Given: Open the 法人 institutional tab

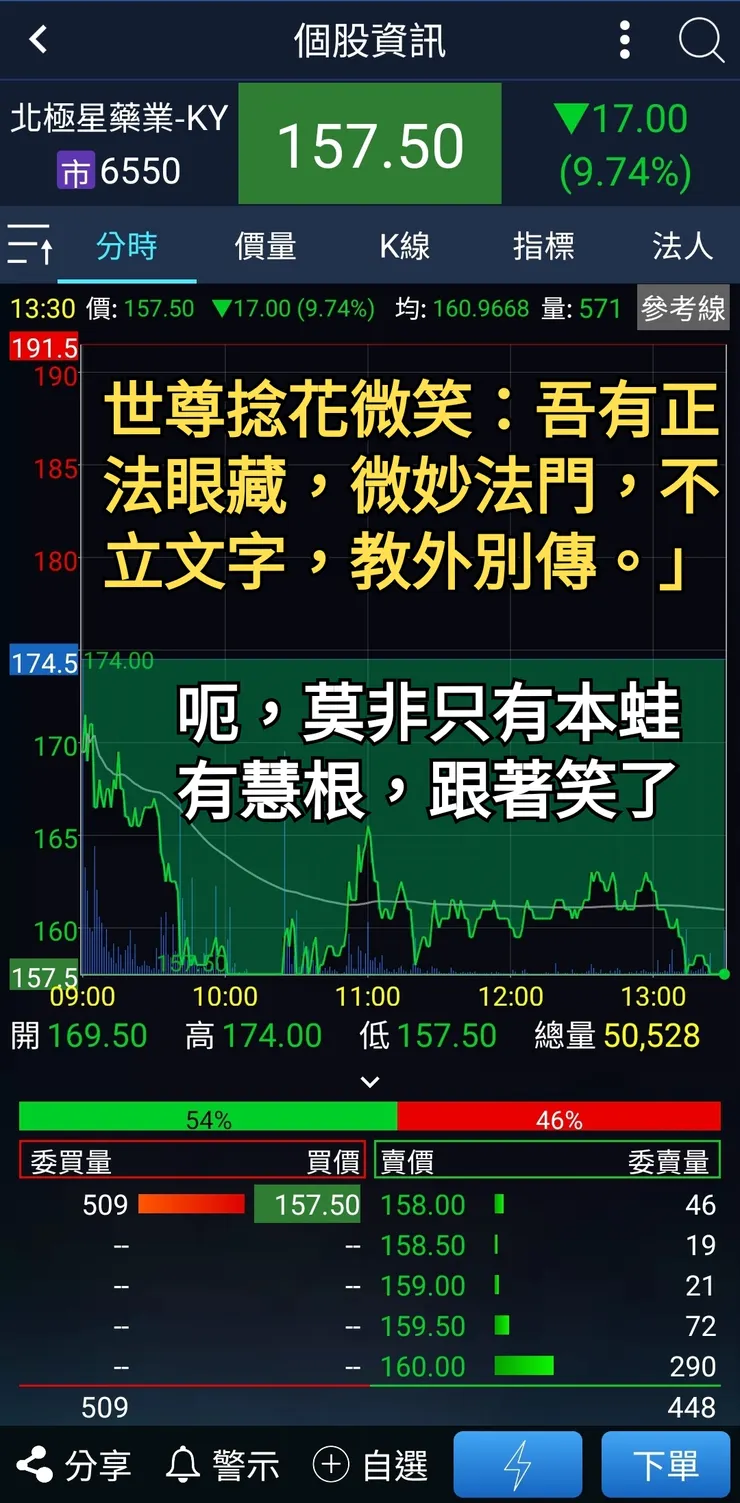Looking at the screenshot, I should tap(680, 246).
